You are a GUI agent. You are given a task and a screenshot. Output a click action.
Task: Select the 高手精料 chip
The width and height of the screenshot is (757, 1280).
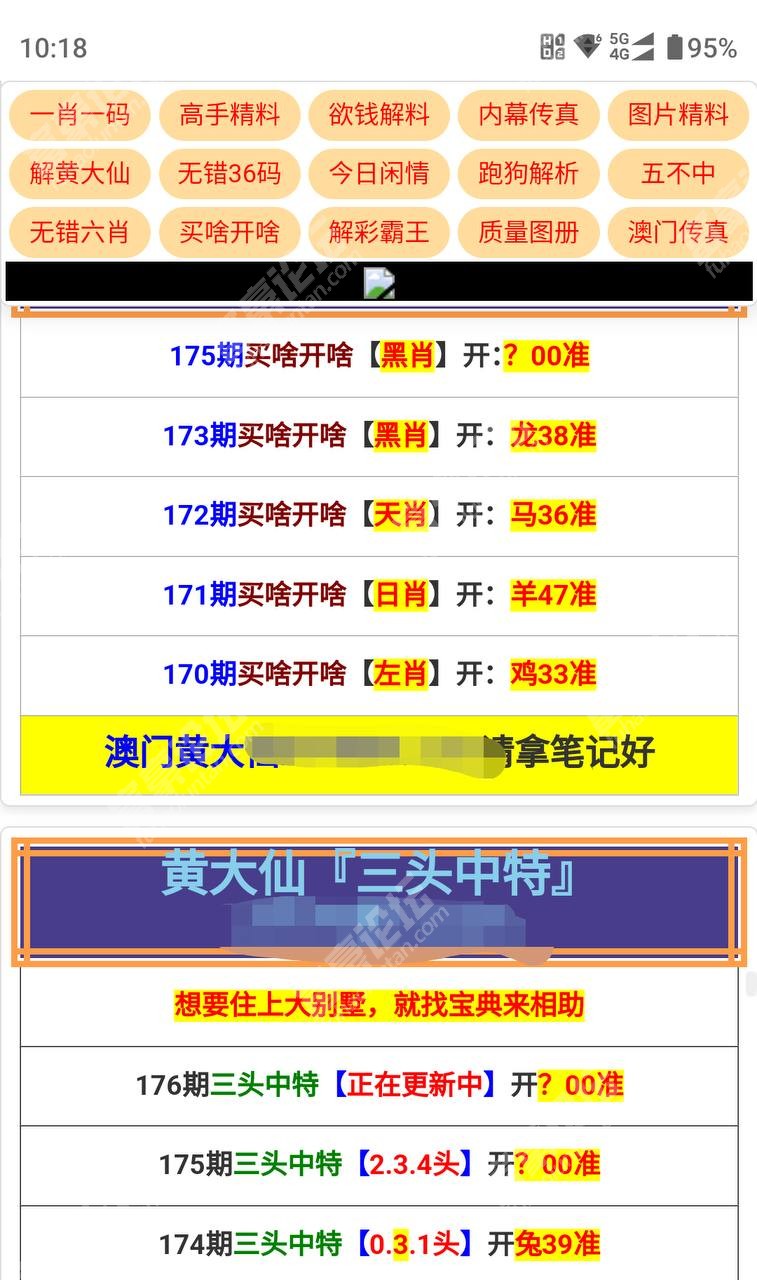[229, 115]
